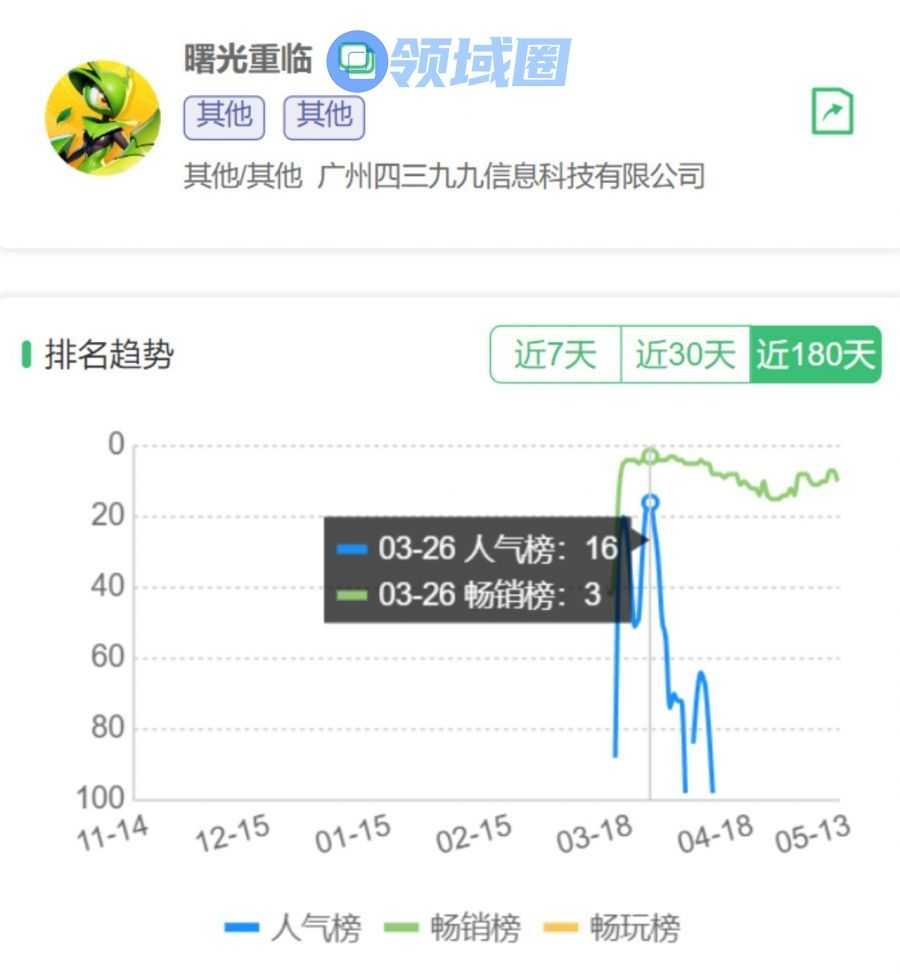Share this game's ranking page
This screenshot has width=900, height=974.
coord(832,112)
